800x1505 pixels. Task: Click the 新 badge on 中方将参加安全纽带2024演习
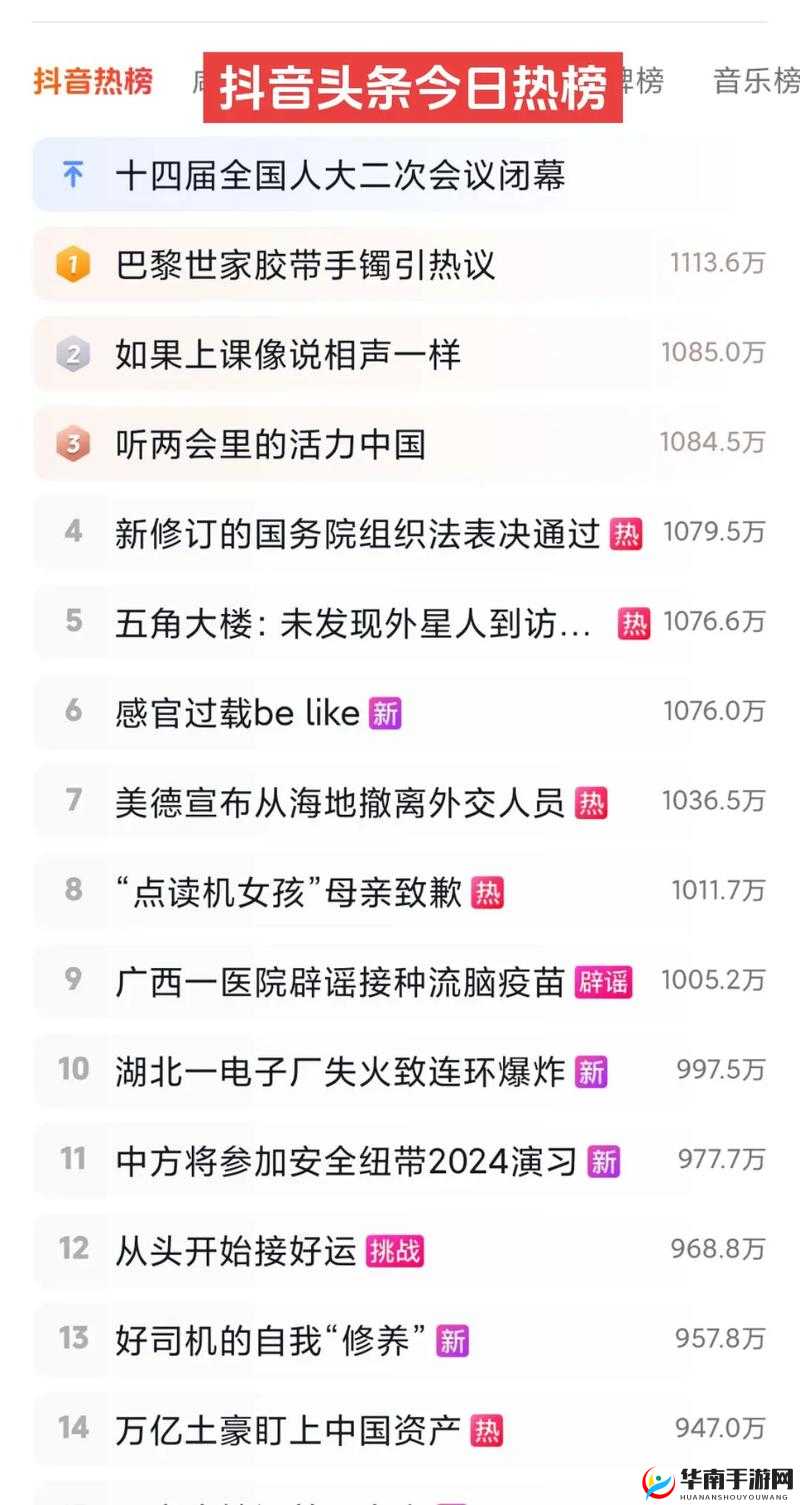coord(604,1161)
